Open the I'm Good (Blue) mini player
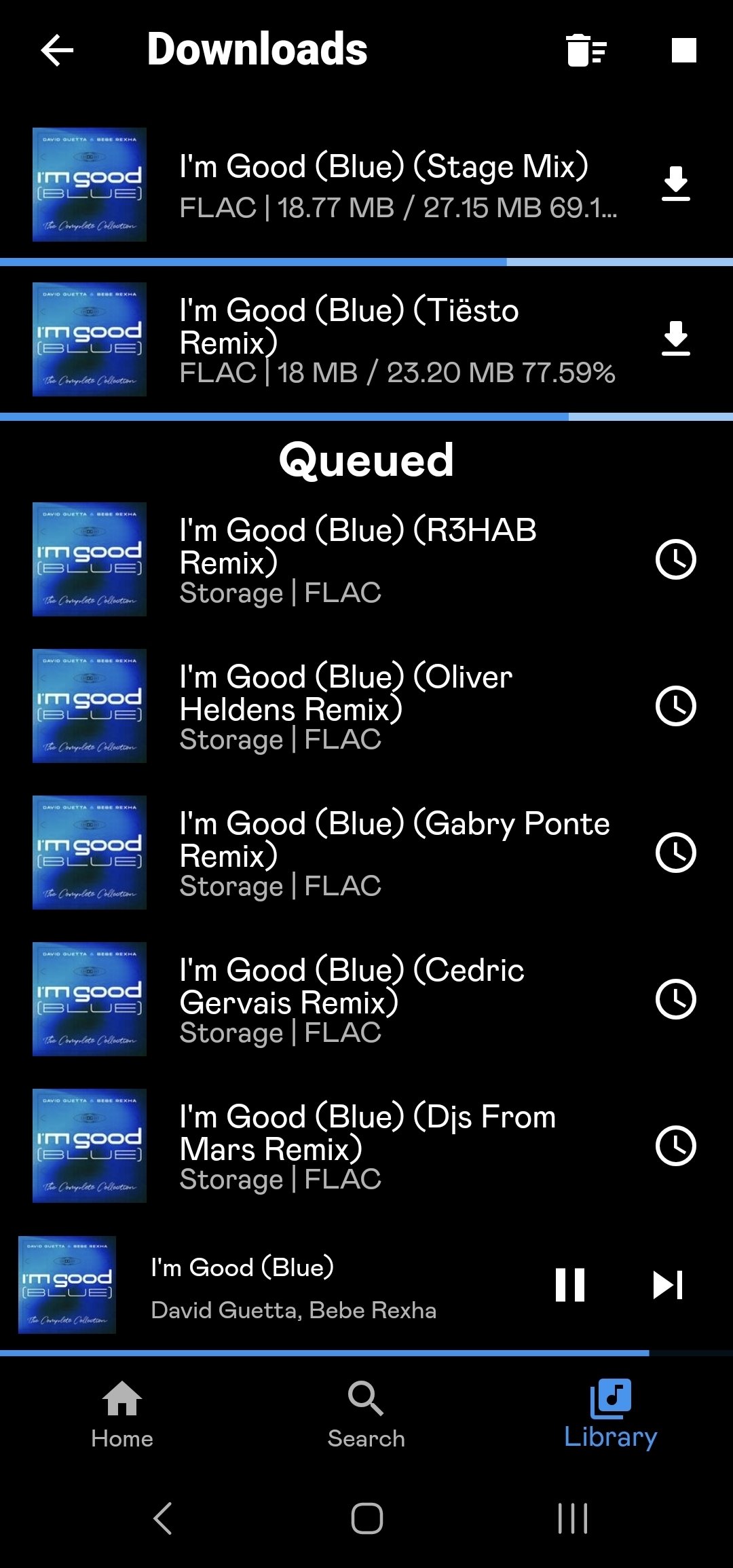Viewport: 733px width, 1568px height. (x=292, y=1286)
